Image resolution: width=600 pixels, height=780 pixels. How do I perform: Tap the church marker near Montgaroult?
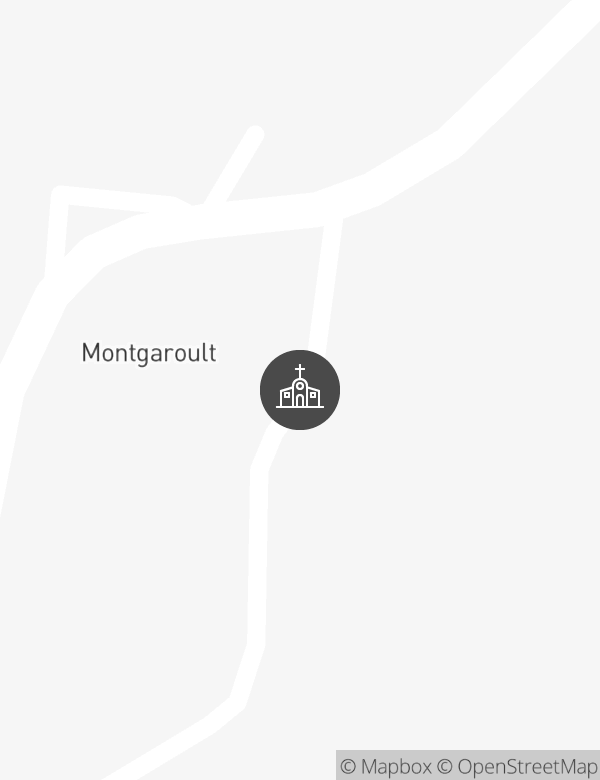pyautogui.click(x=300, y=390)
